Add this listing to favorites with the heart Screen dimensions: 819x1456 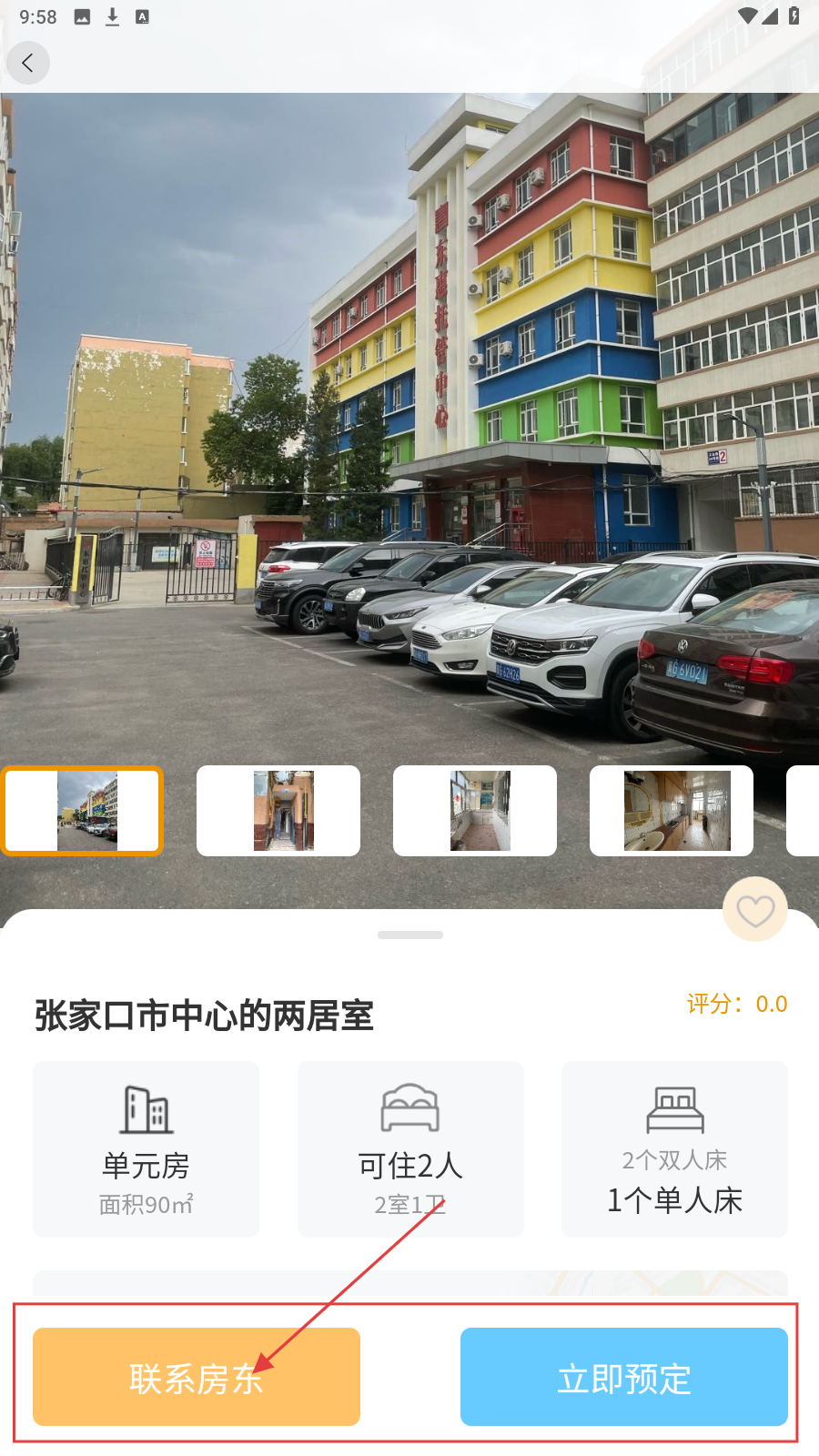pos(754,910)
